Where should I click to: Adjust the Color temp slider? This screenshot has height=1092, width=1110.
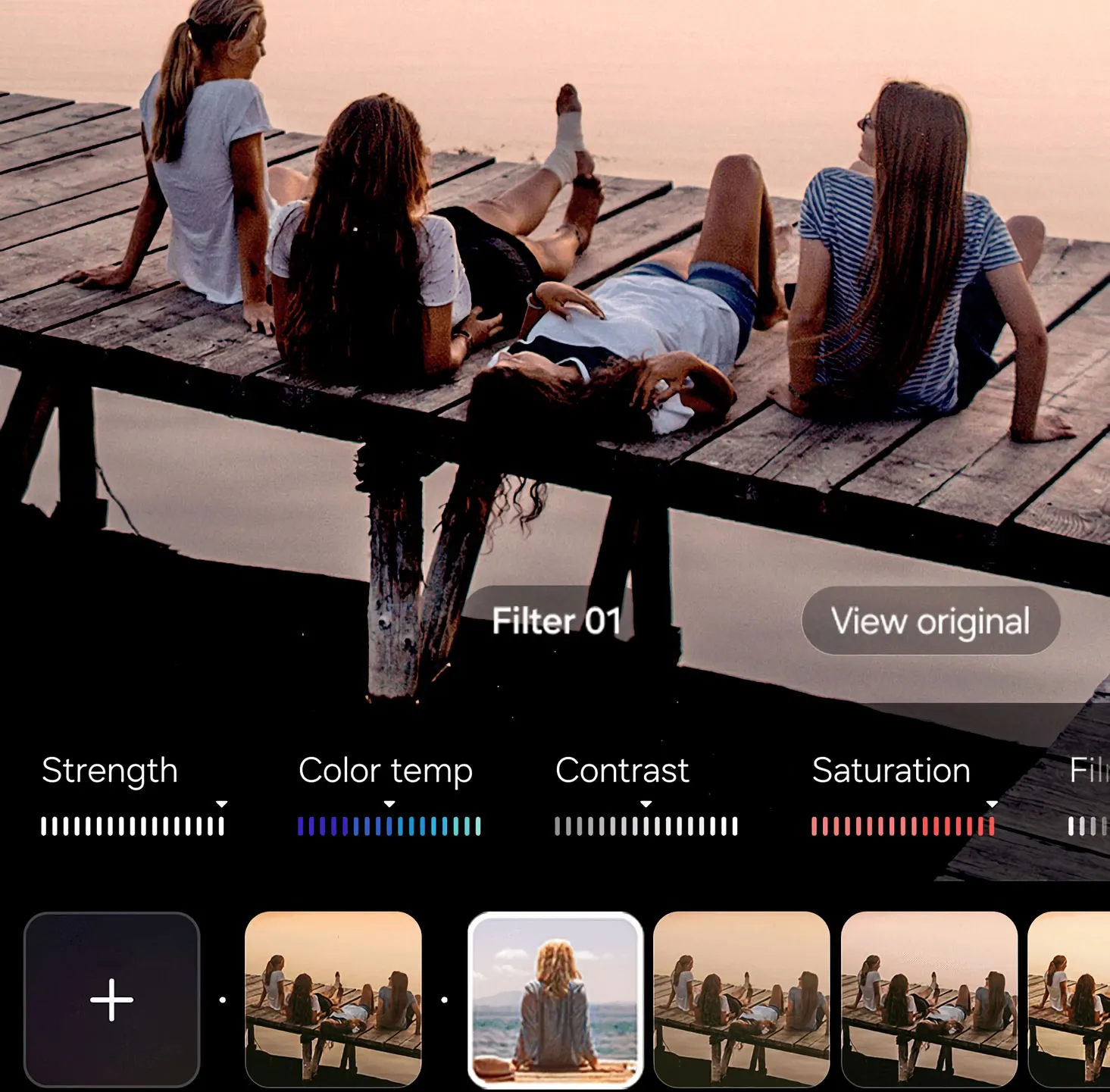[x=389, y=826]
